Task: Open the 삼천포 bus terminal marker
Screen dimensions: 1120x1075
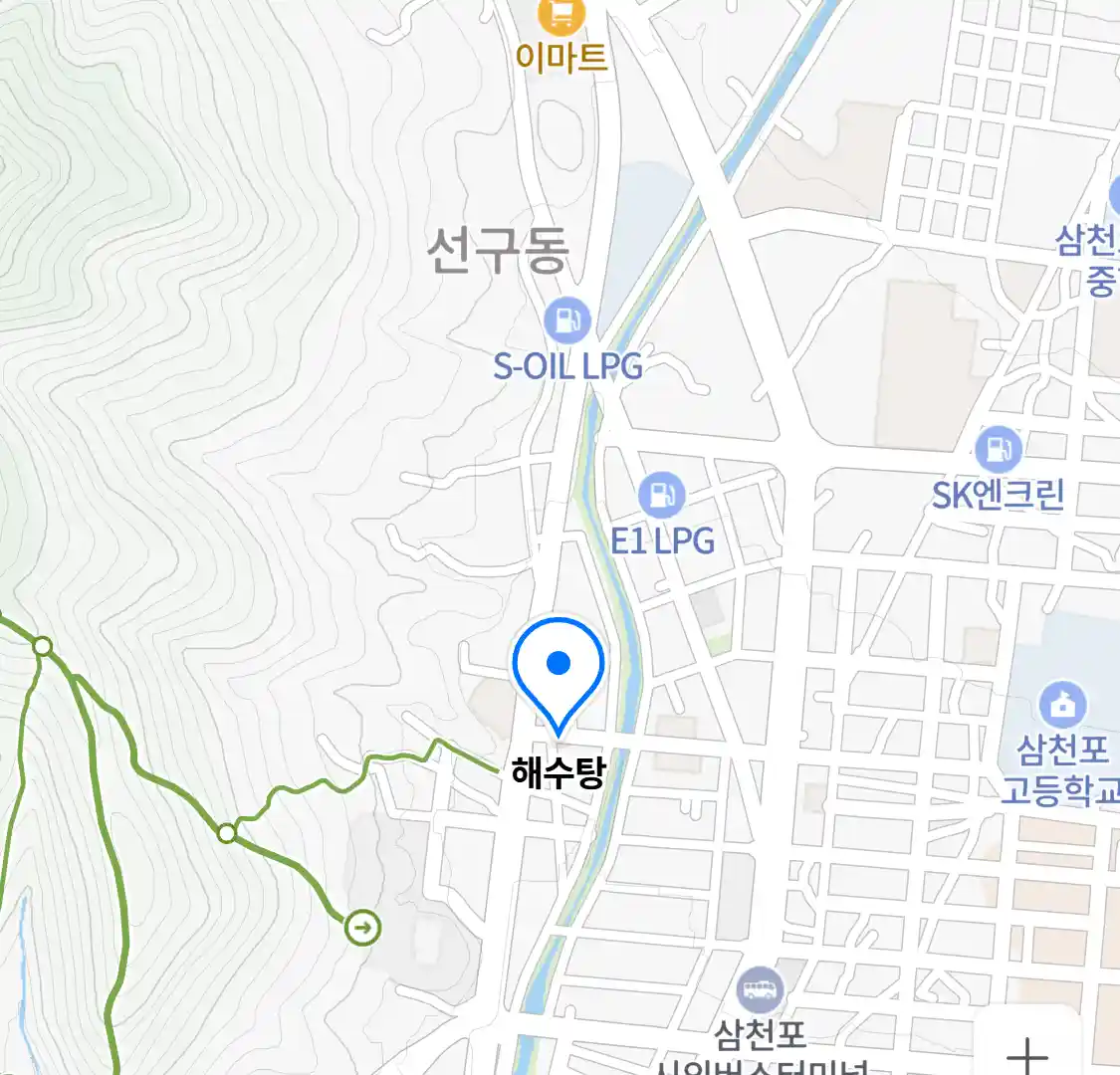Action: (x=761, y=990)
